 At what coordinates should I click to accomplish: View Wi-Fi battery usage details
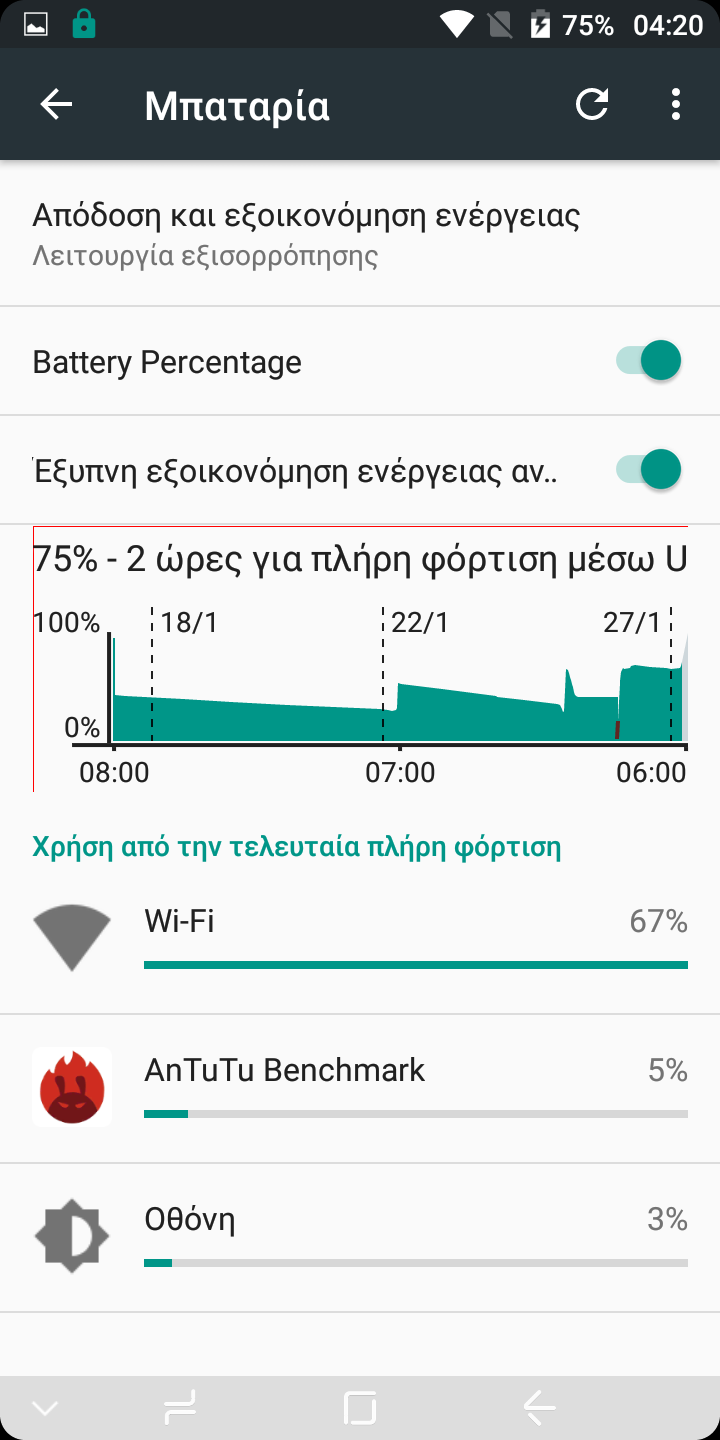(360, 939)
